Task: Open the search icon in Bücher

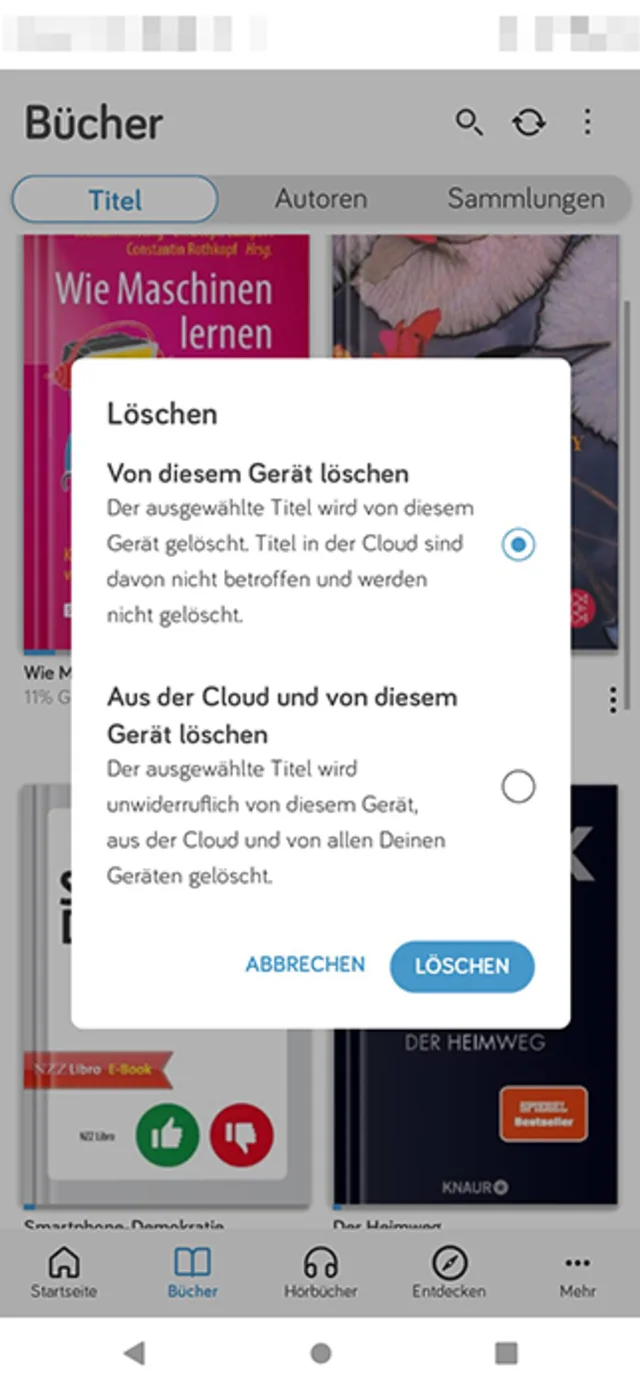Action: pyautogui.click(x=468, y=122)
